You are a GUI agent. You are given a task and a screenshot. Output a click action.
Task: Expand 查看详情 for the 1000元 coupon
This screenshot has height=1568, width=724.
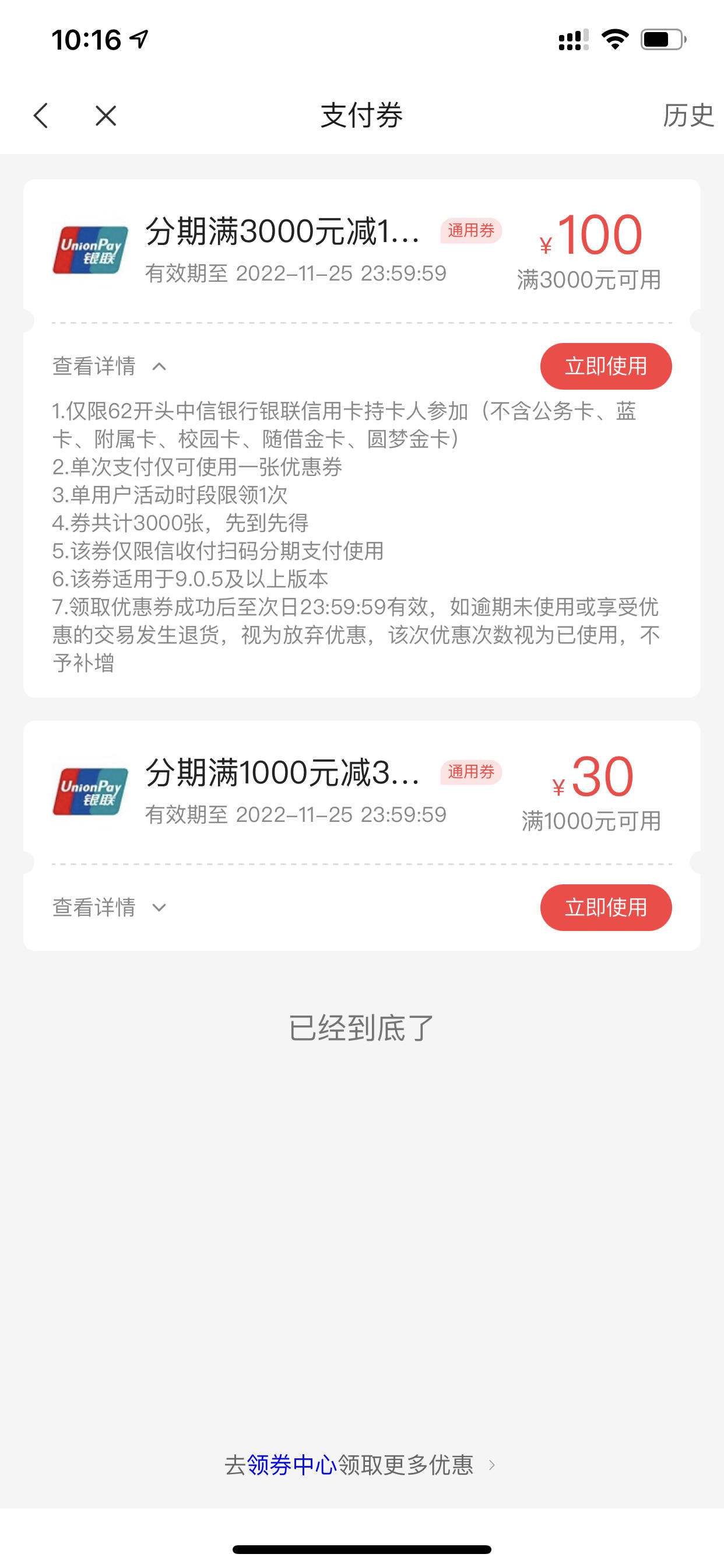(110, 908)
